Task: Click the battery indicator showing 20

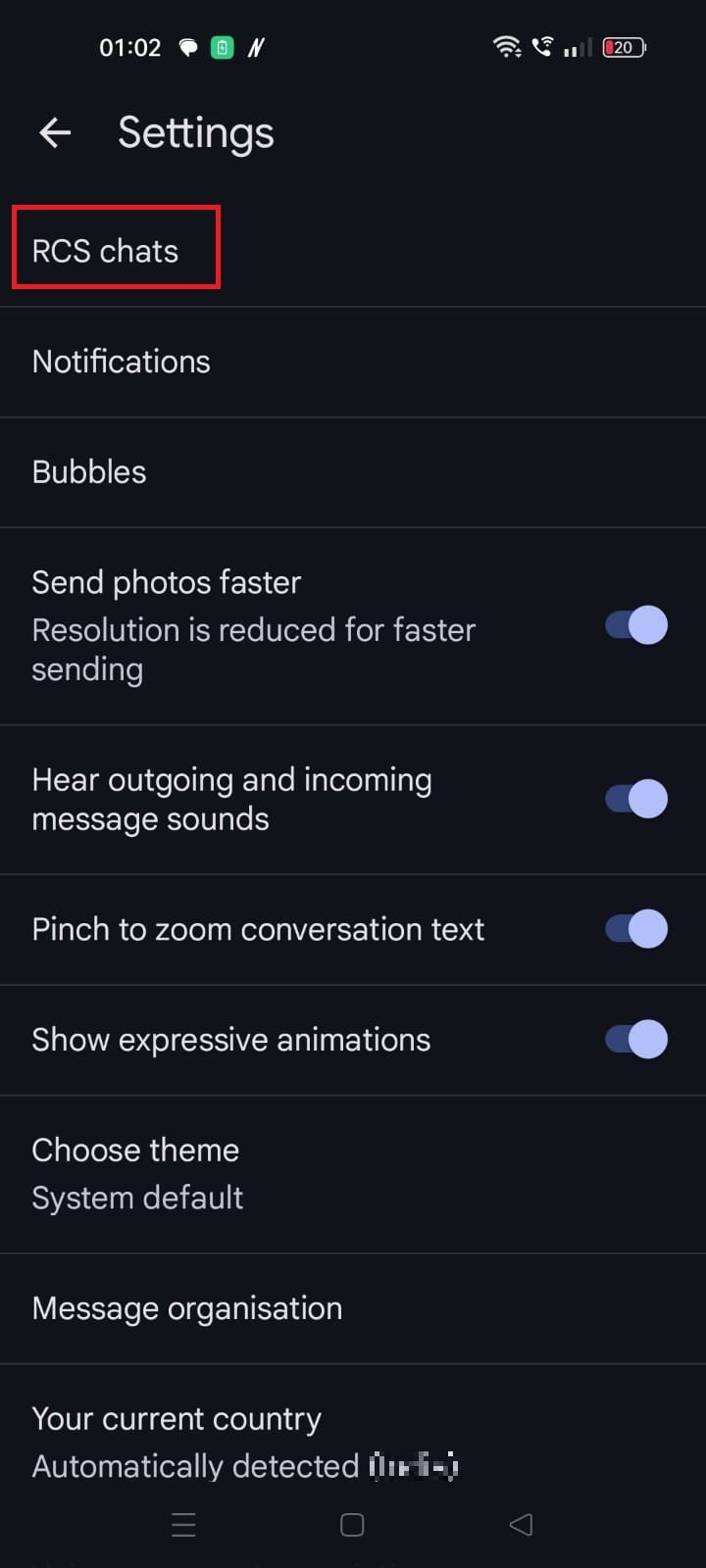Action: (x=624, y=47)
